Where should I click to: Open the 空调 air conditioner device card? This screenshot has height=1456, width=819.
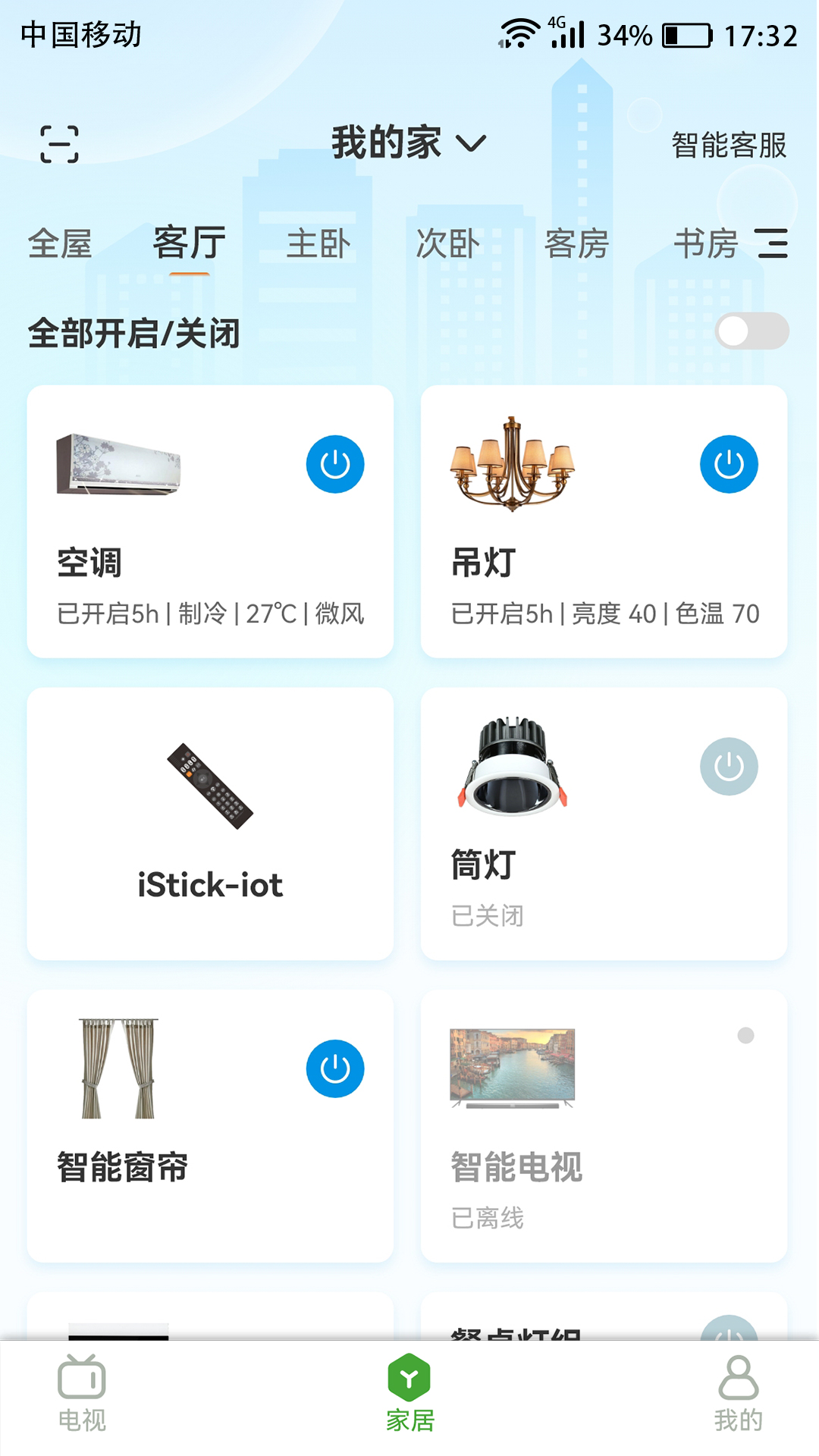coord(210,520)
